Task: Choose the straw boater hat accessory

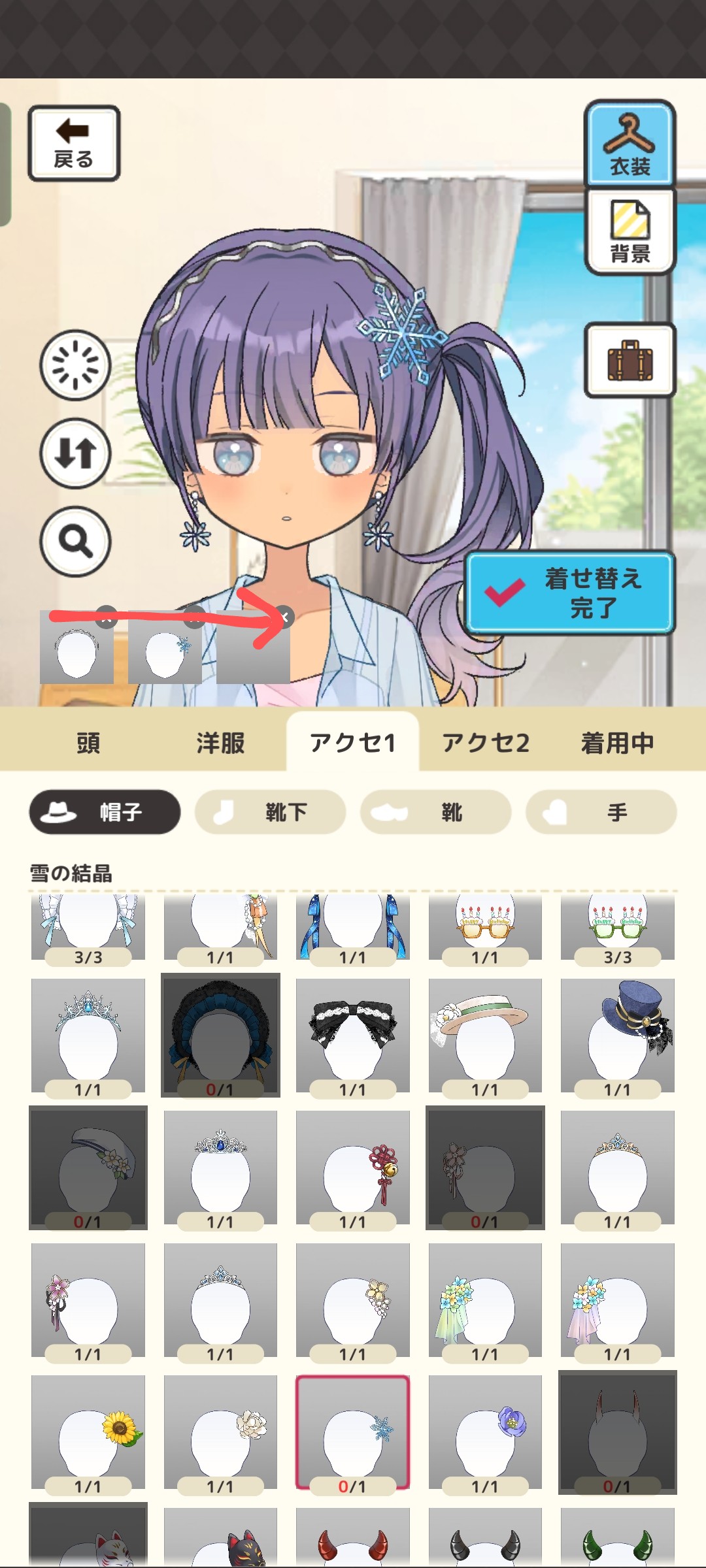Action: click(485, 1034)
